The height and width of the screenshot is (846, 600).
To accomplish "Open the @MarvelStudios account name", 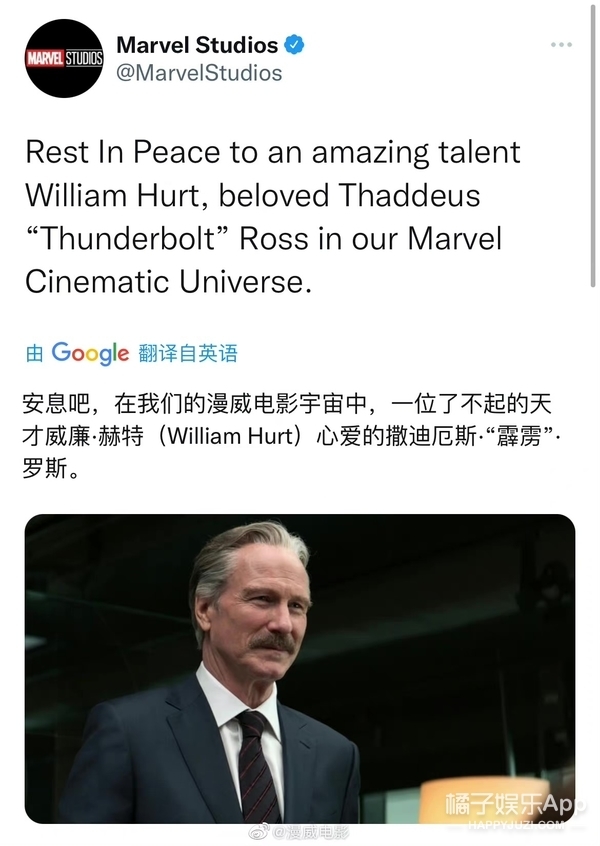I will [199, 73].
